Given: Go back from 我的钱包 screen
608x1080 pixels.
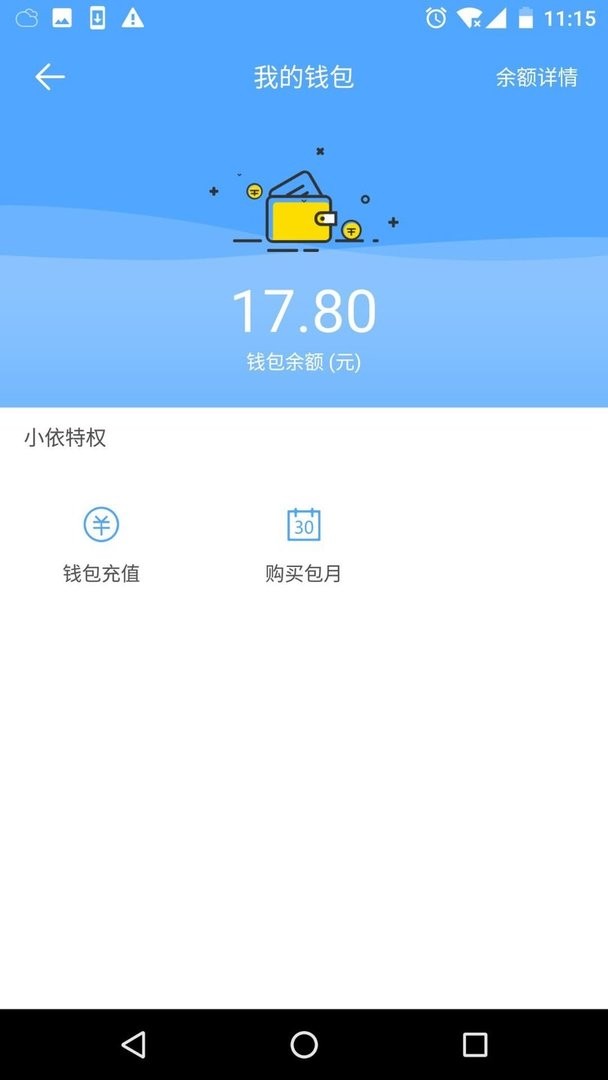Looking at the screenshot, I should 50,77.
